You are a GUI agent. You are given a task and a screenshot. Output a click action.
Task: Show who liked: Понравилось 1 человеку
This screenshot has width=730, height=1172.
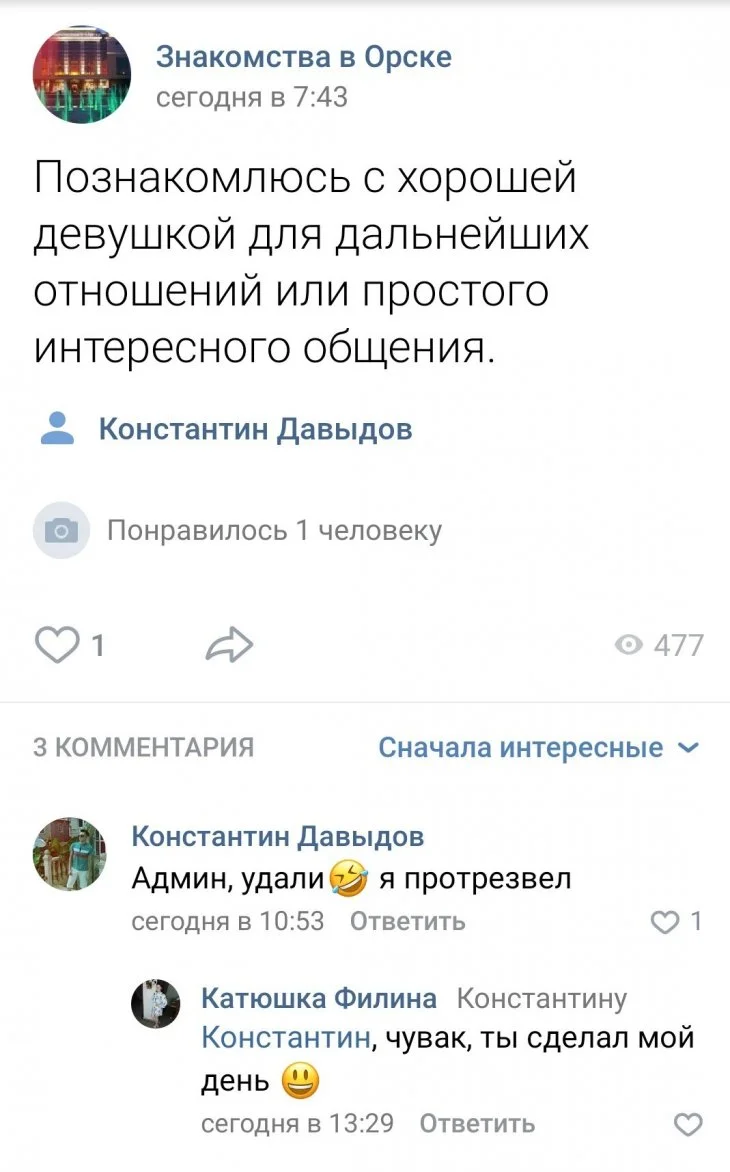point(273,530)
